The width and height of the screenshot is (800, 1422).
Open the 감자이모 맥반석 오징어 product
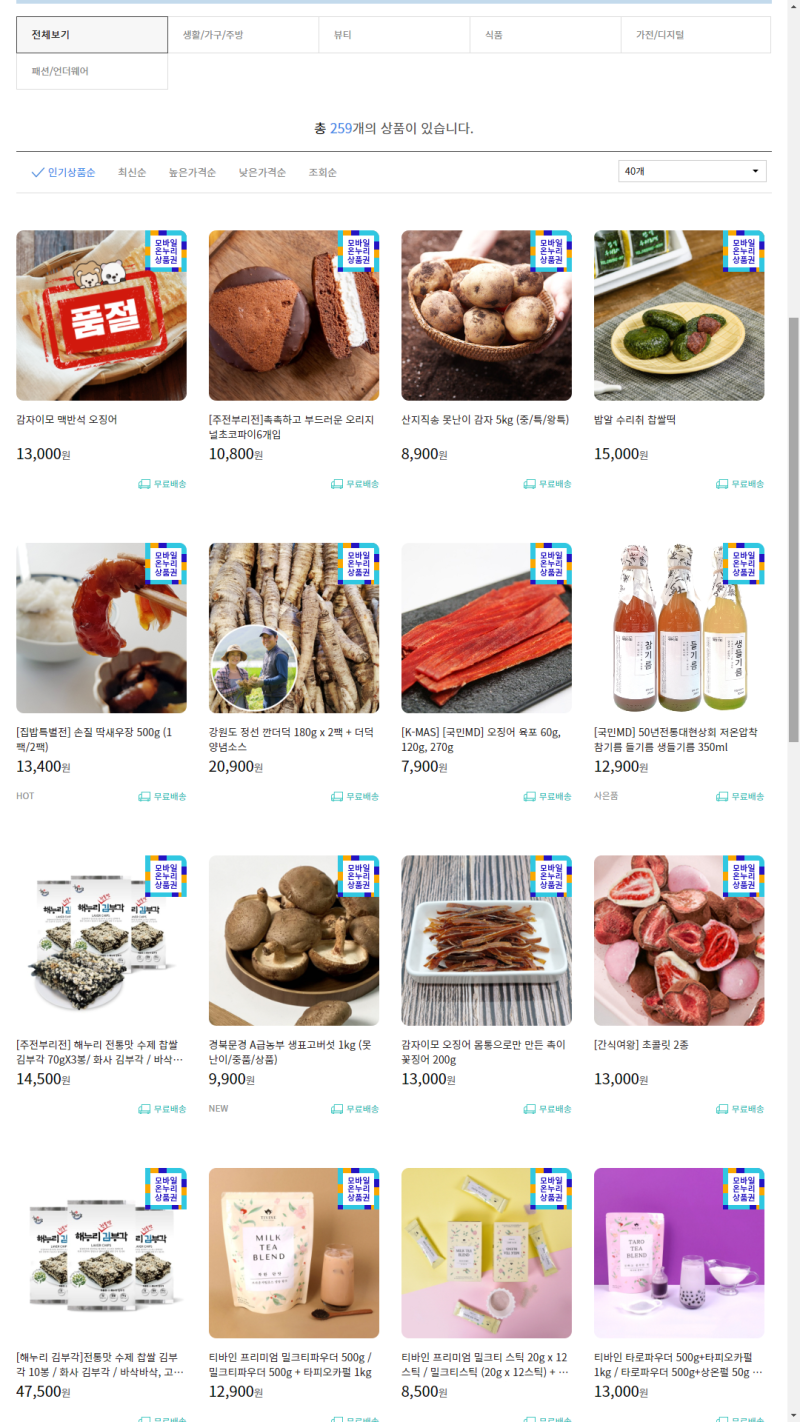101,316
